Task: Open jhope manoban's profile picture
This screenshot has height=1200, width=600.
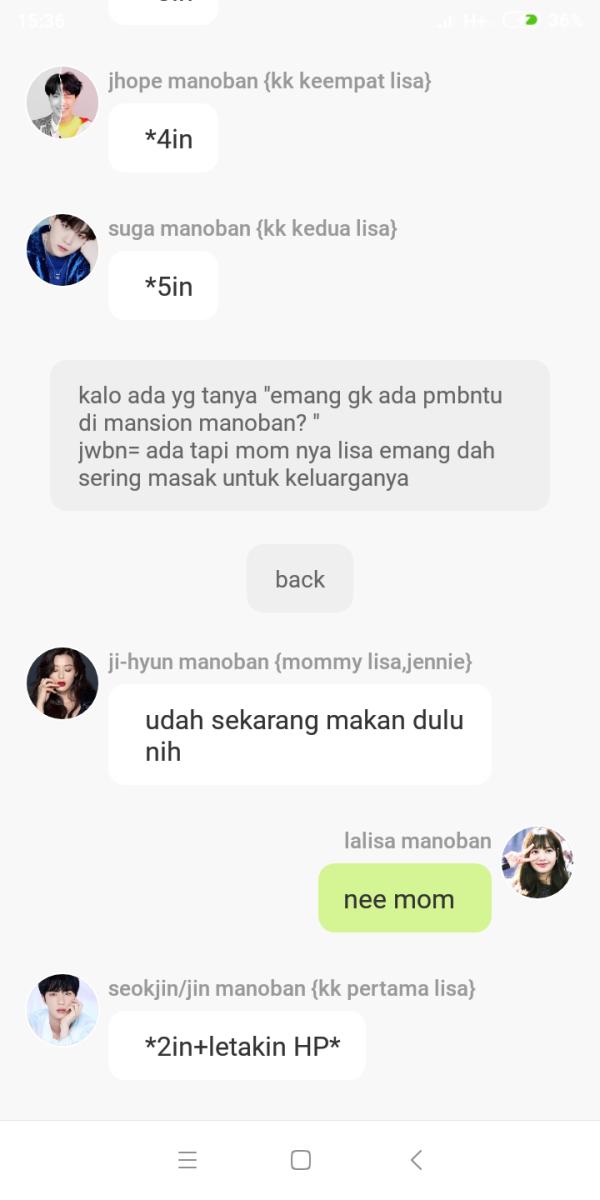Action: click(62, 102)
